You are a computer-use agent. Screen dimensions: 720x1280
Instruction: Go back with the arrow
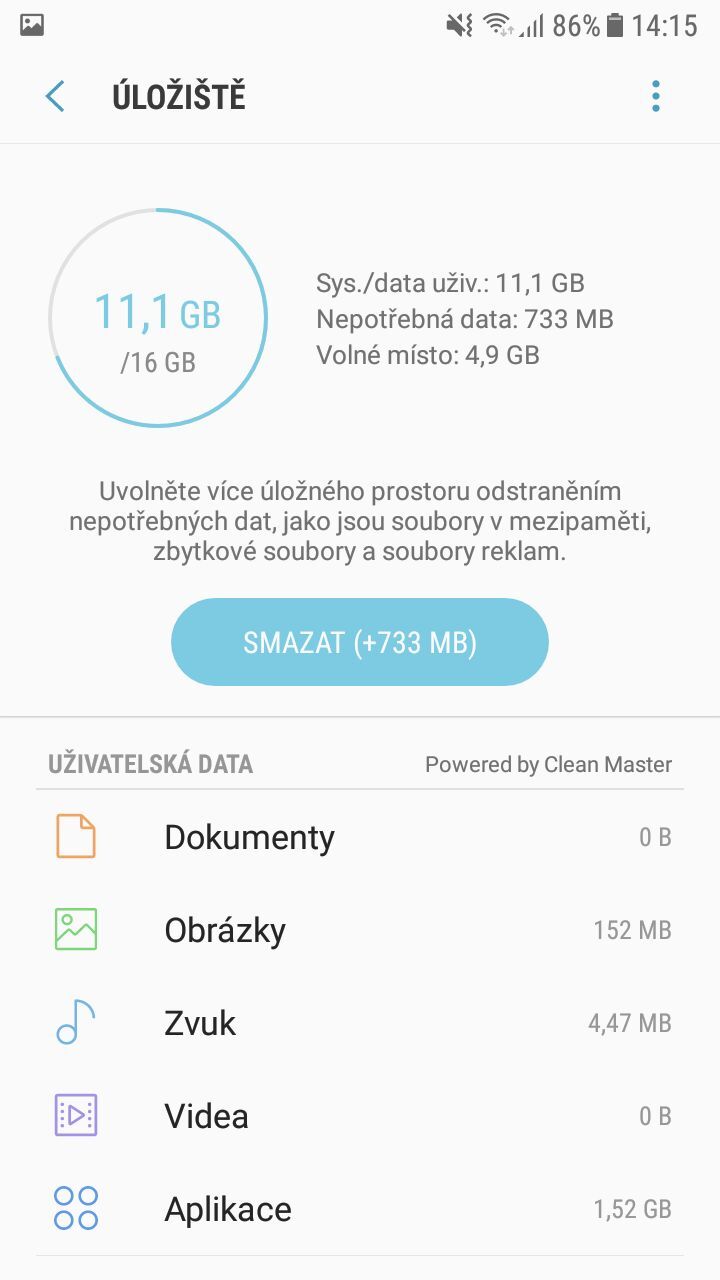(55, 96)
